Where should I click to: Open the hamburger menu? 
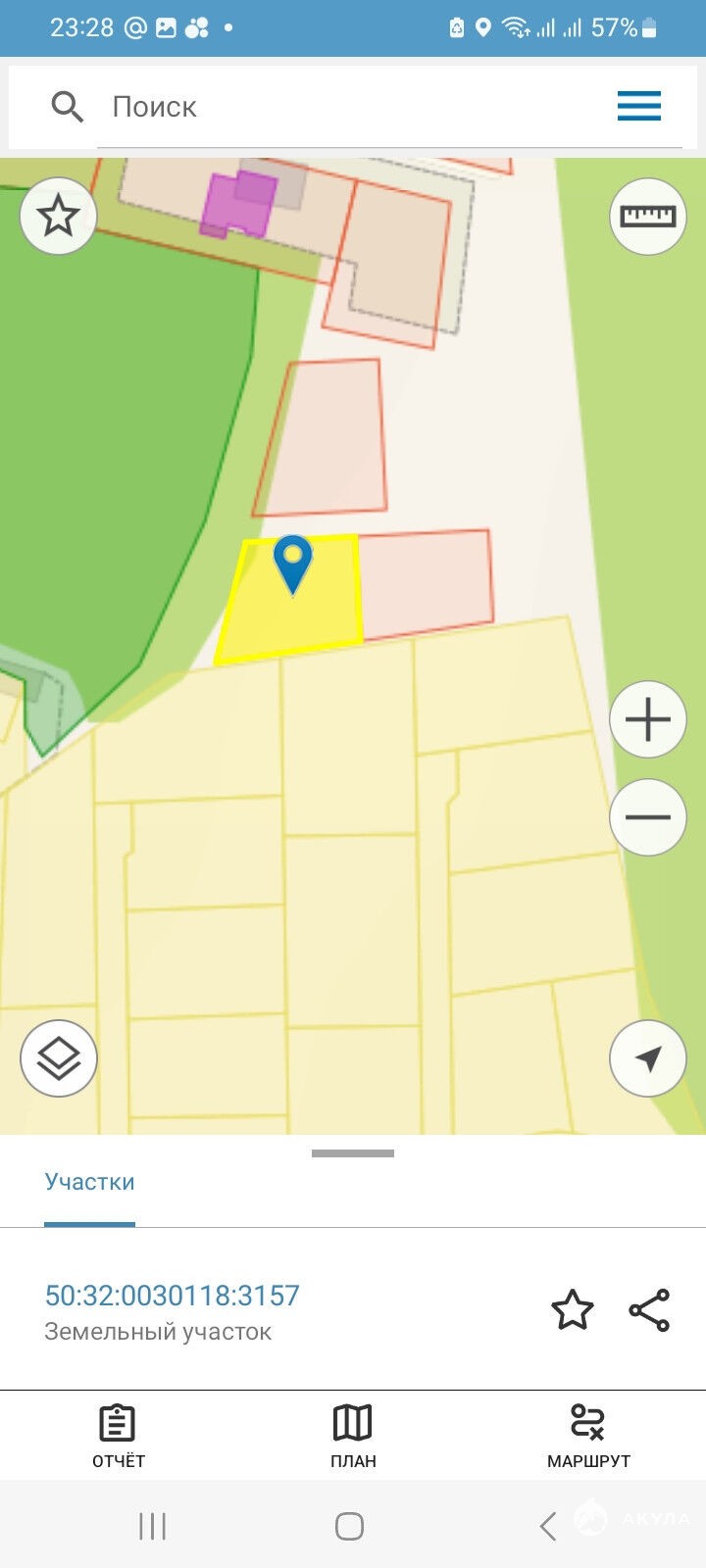pos(639,106)
